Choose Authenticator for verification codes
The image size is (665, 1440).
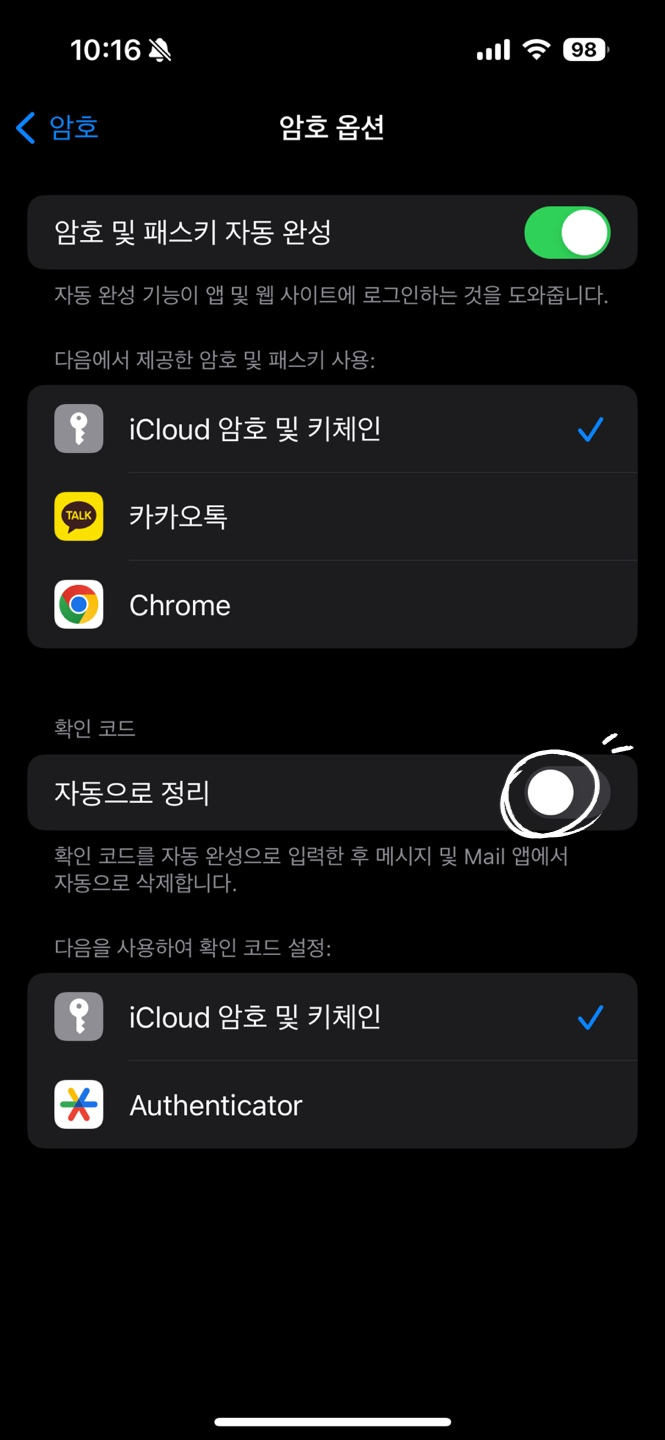[332, 1105]
